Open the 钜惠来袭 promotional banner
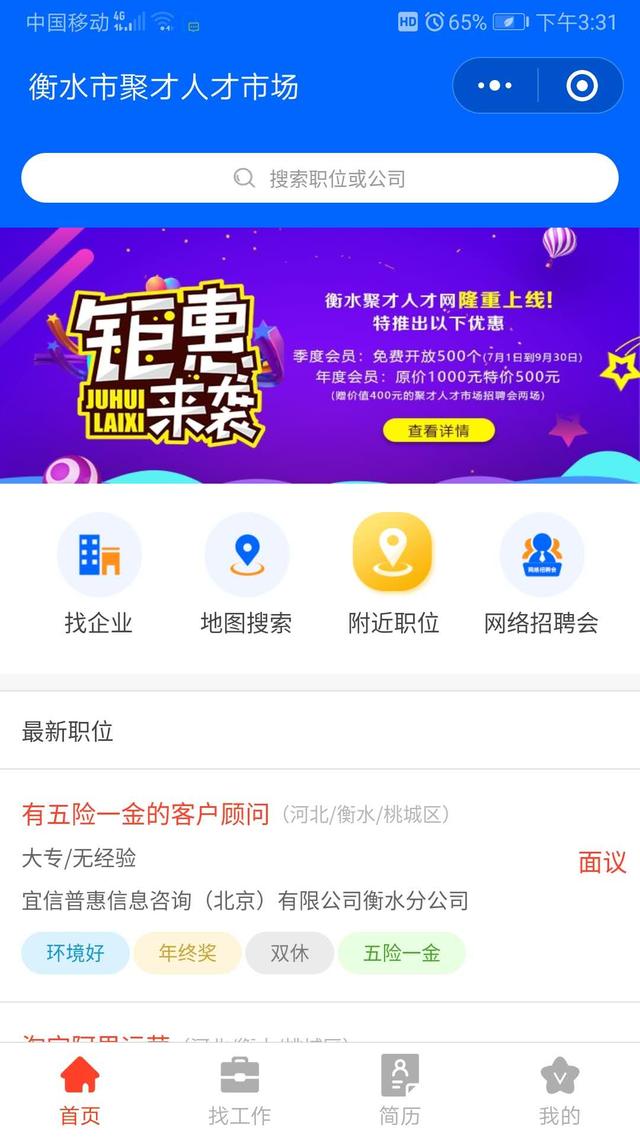 pyautogui.click(x=320, y=356)
